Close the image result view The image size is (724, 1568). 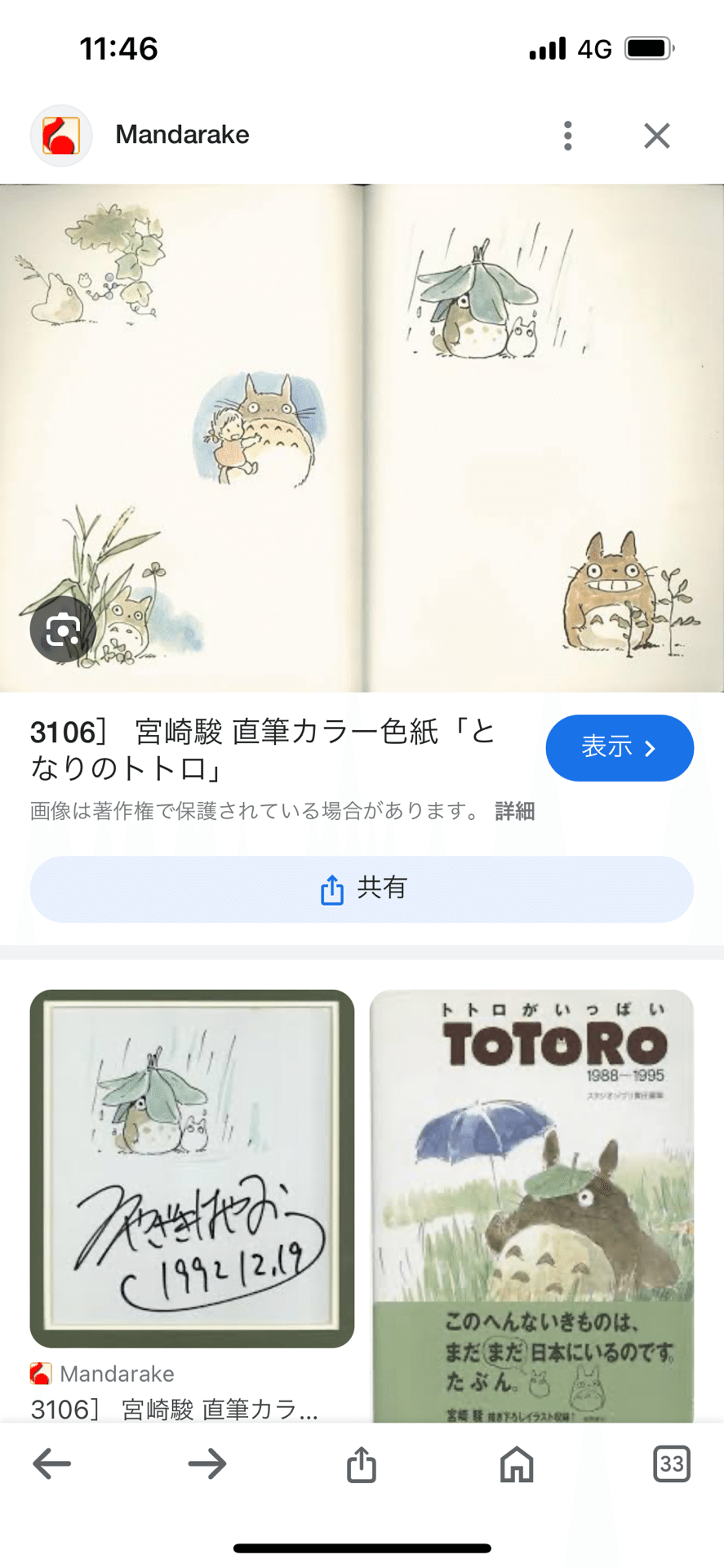click(656, 136)
